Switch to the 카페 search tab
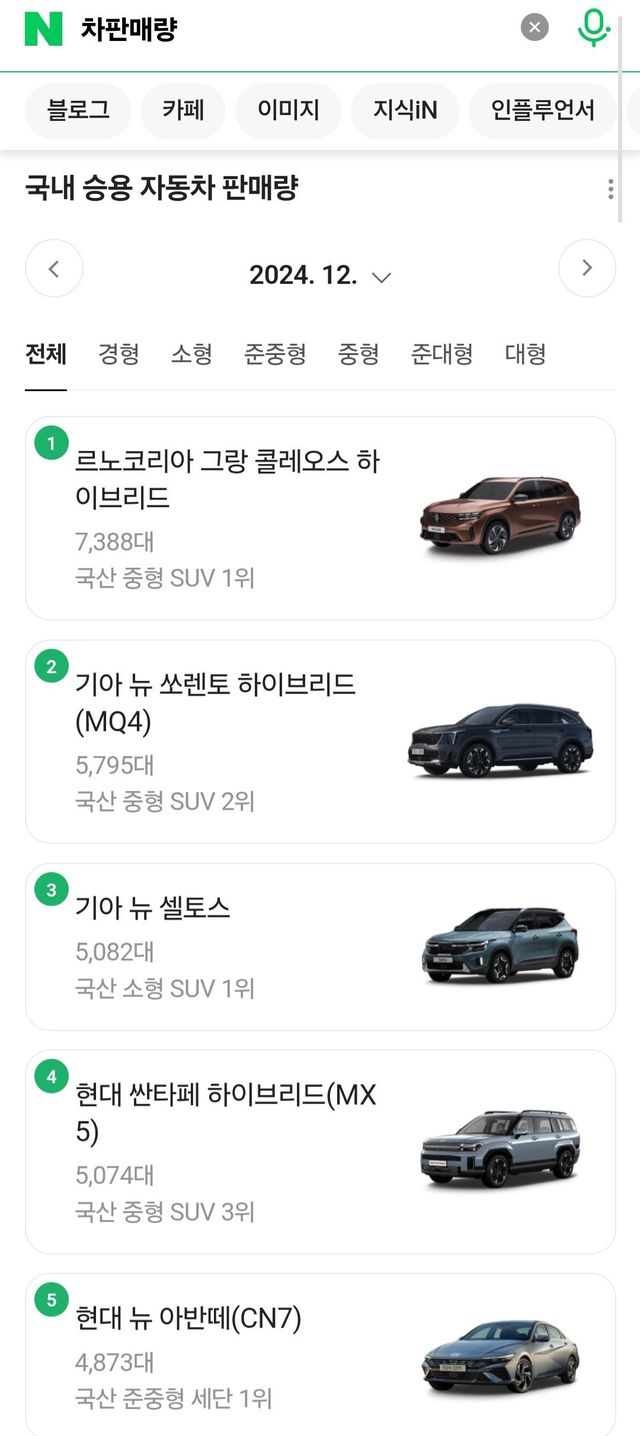Viewport: 640px width, 1436px height. (x=183, y=110)
